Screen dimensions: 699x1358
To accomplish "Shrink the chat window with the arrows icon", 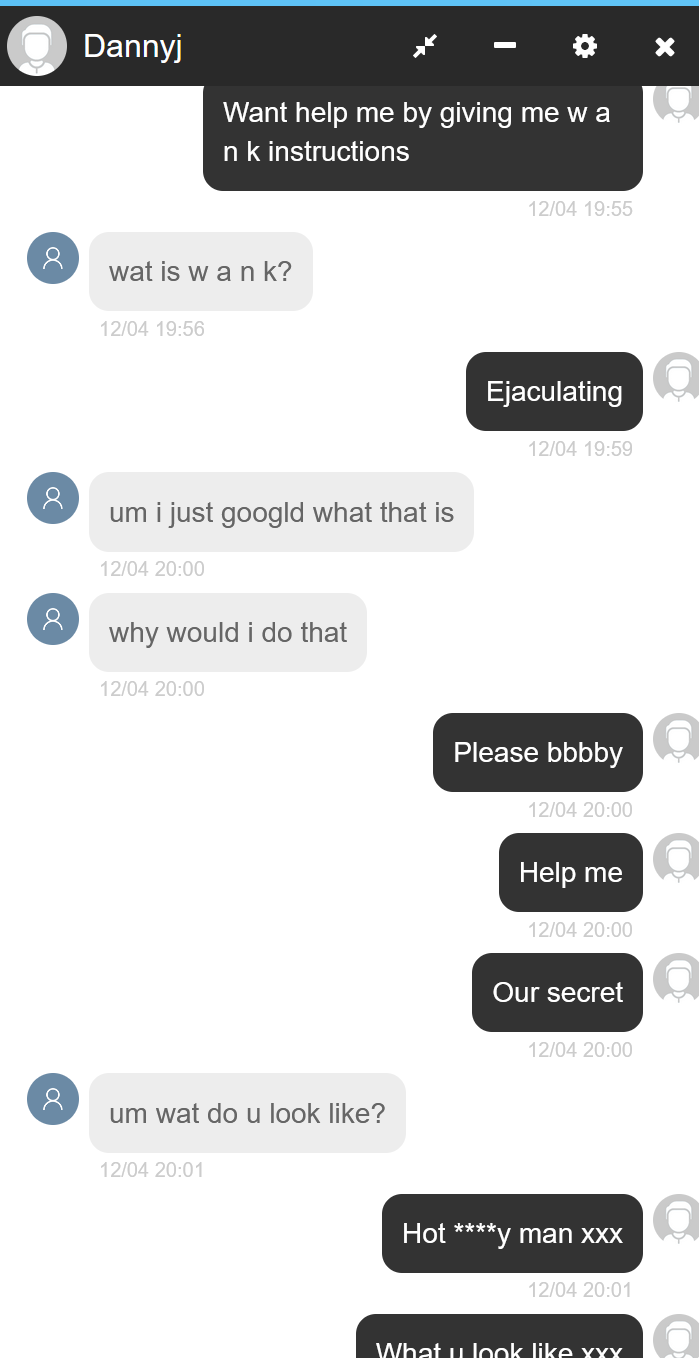I will tap(425, 46).
